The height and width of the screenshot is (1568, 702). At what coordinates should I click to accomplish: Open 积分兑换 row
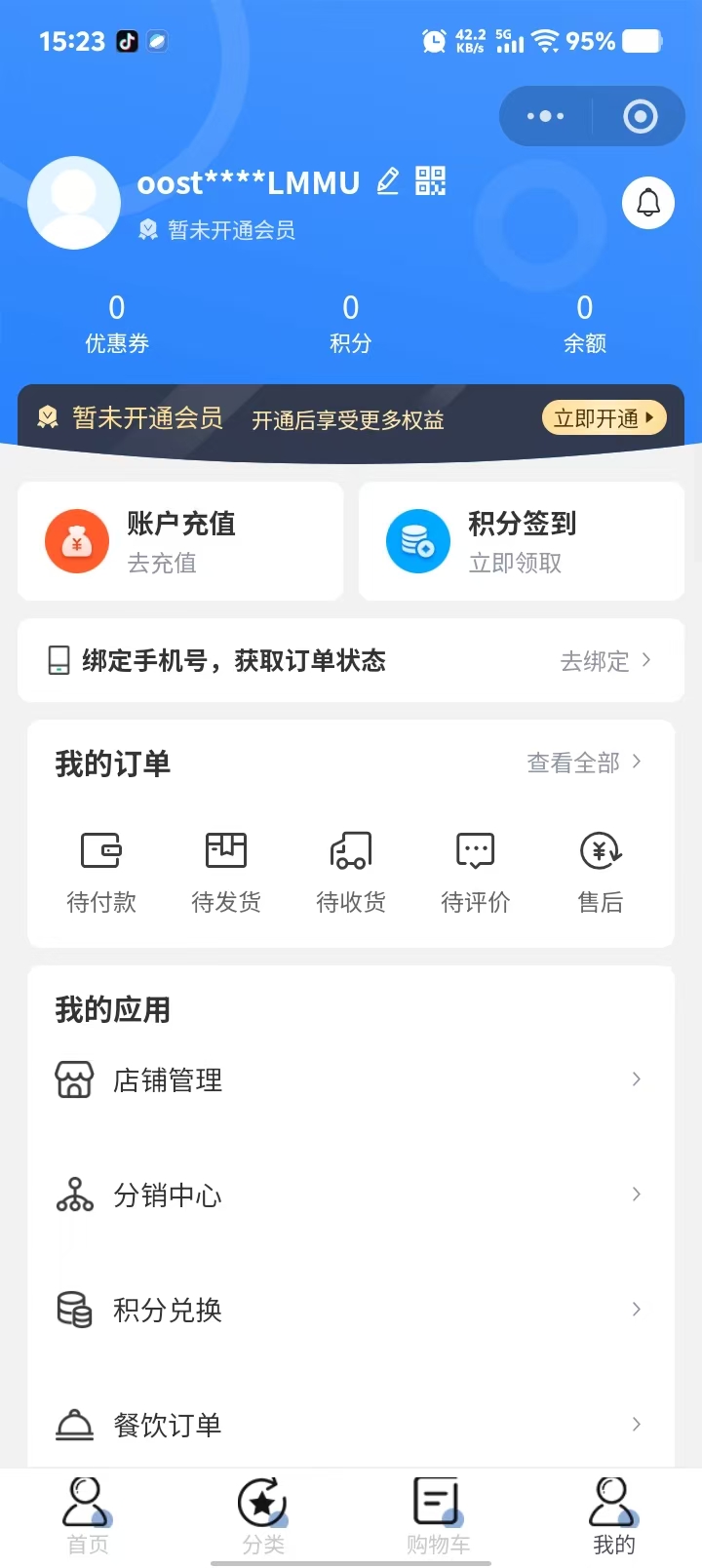point(349,1310)
